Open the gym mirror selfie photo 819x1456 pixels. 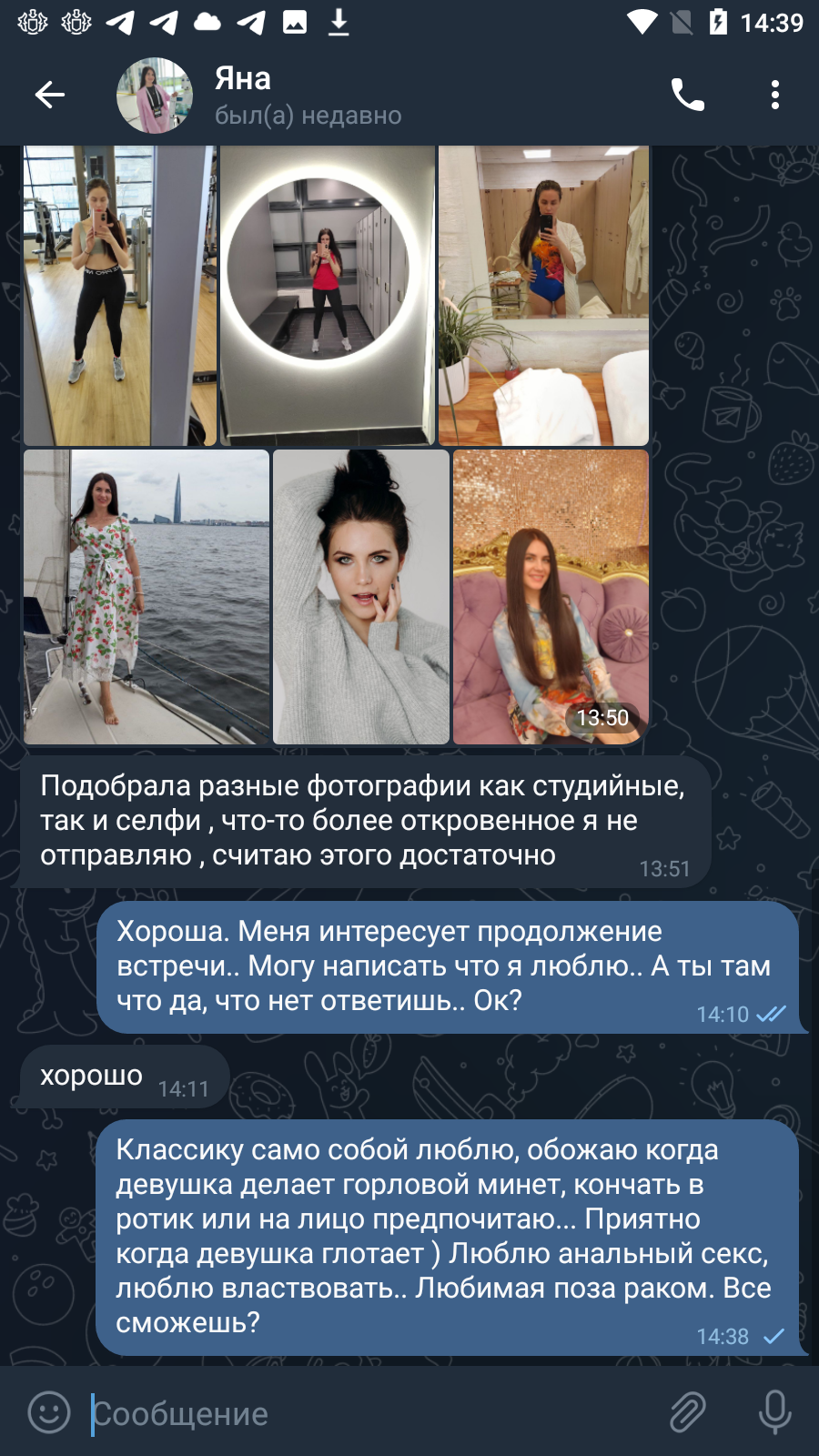coord(120,296)
